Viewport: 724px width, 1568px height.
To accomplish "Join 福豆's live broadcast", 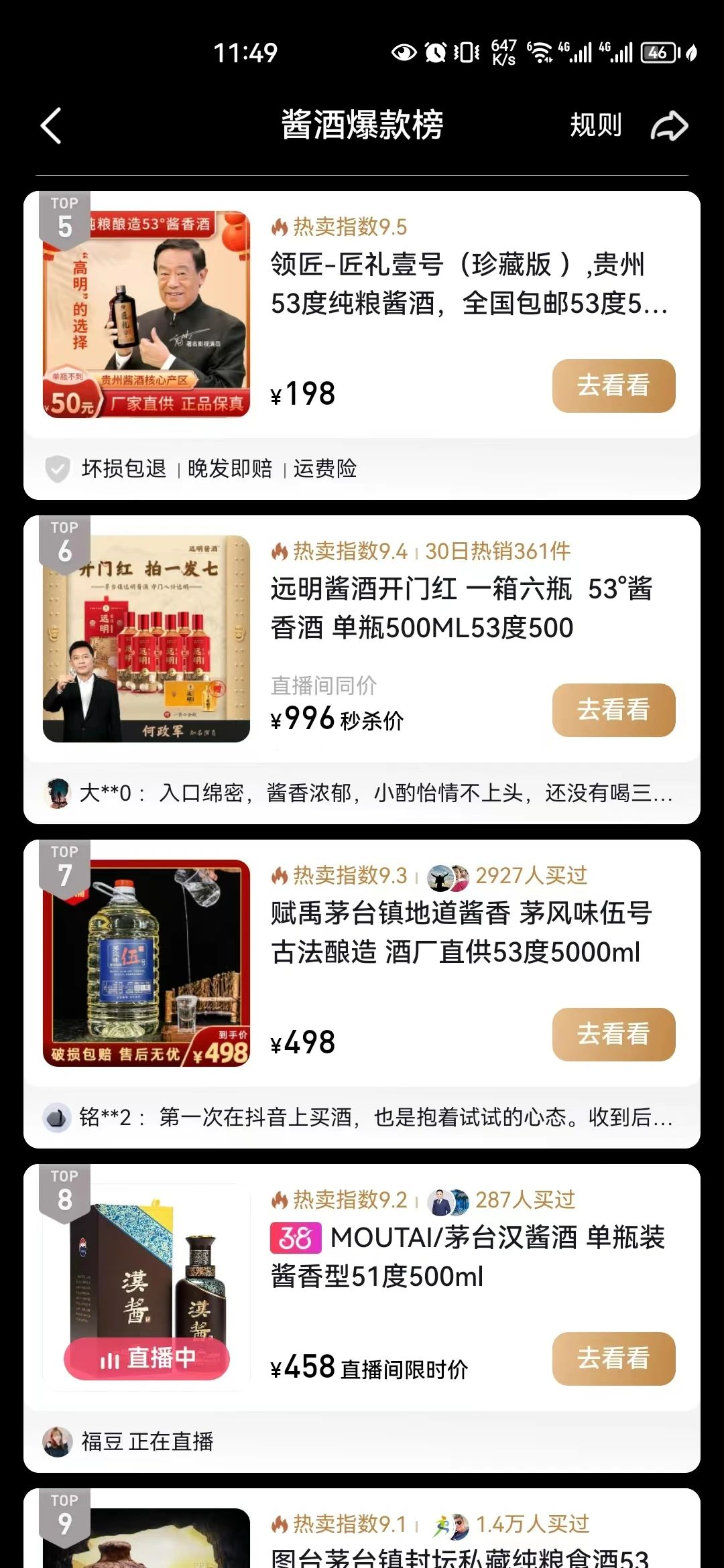I will 147,1441.
